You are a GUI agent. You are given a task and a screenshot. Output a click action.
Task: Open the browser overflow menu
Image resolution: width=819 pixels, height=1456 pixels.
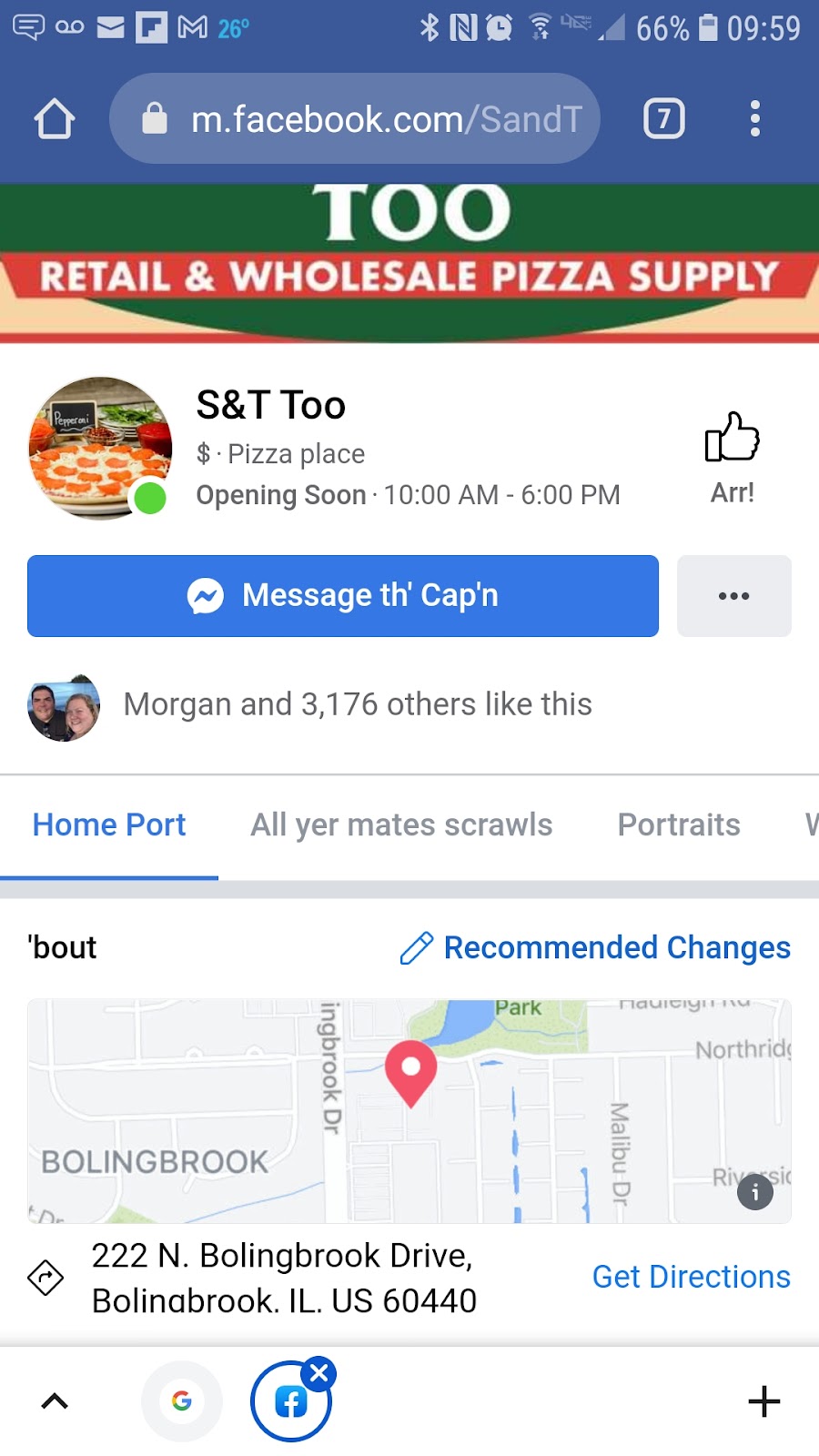754,119
